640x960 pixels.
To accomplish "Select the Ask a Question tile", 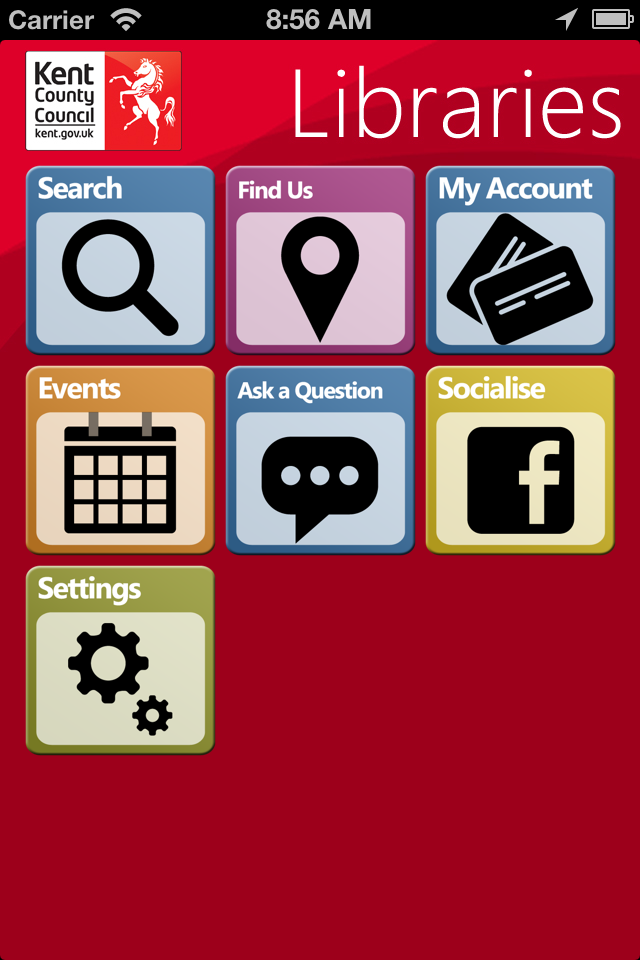I will (320, 460).
